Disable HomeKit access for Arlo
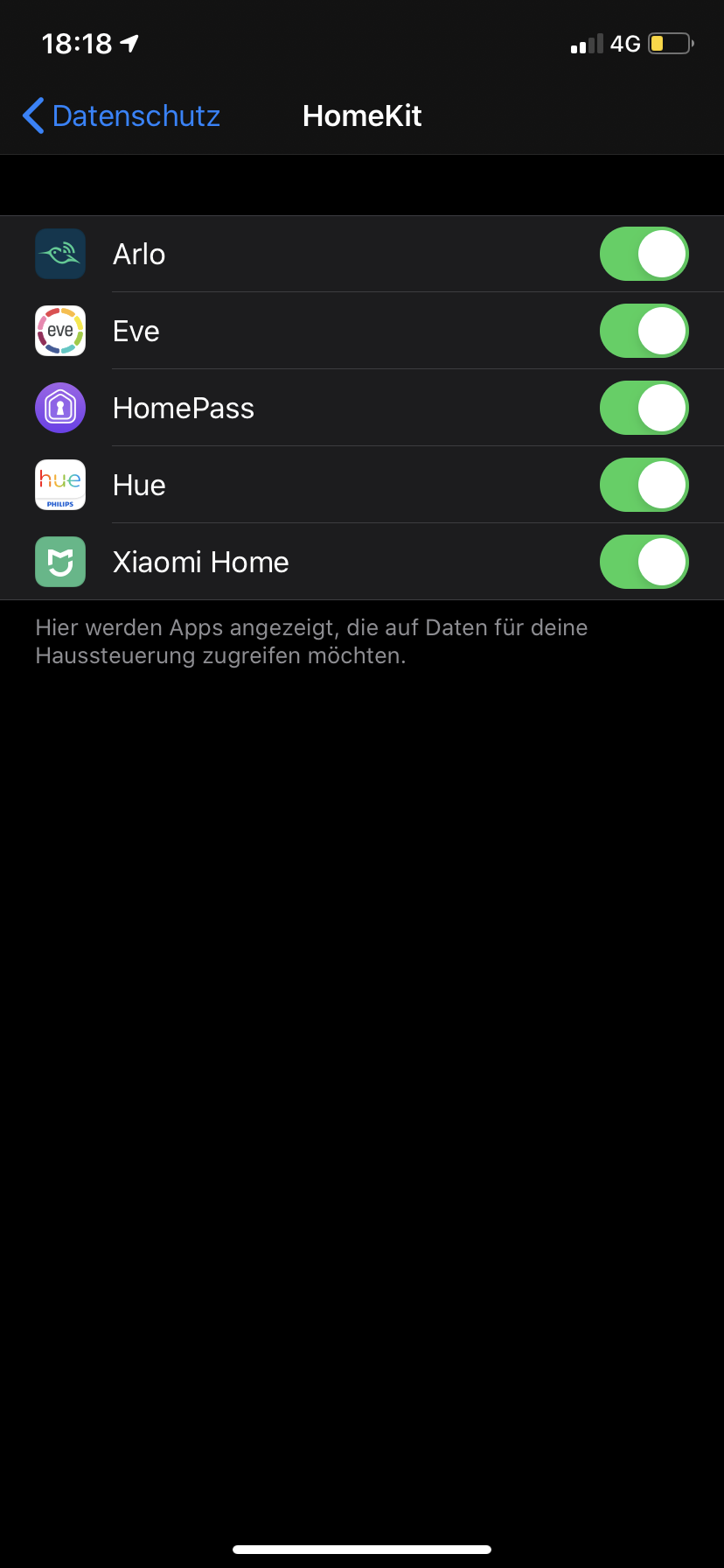 644,254
